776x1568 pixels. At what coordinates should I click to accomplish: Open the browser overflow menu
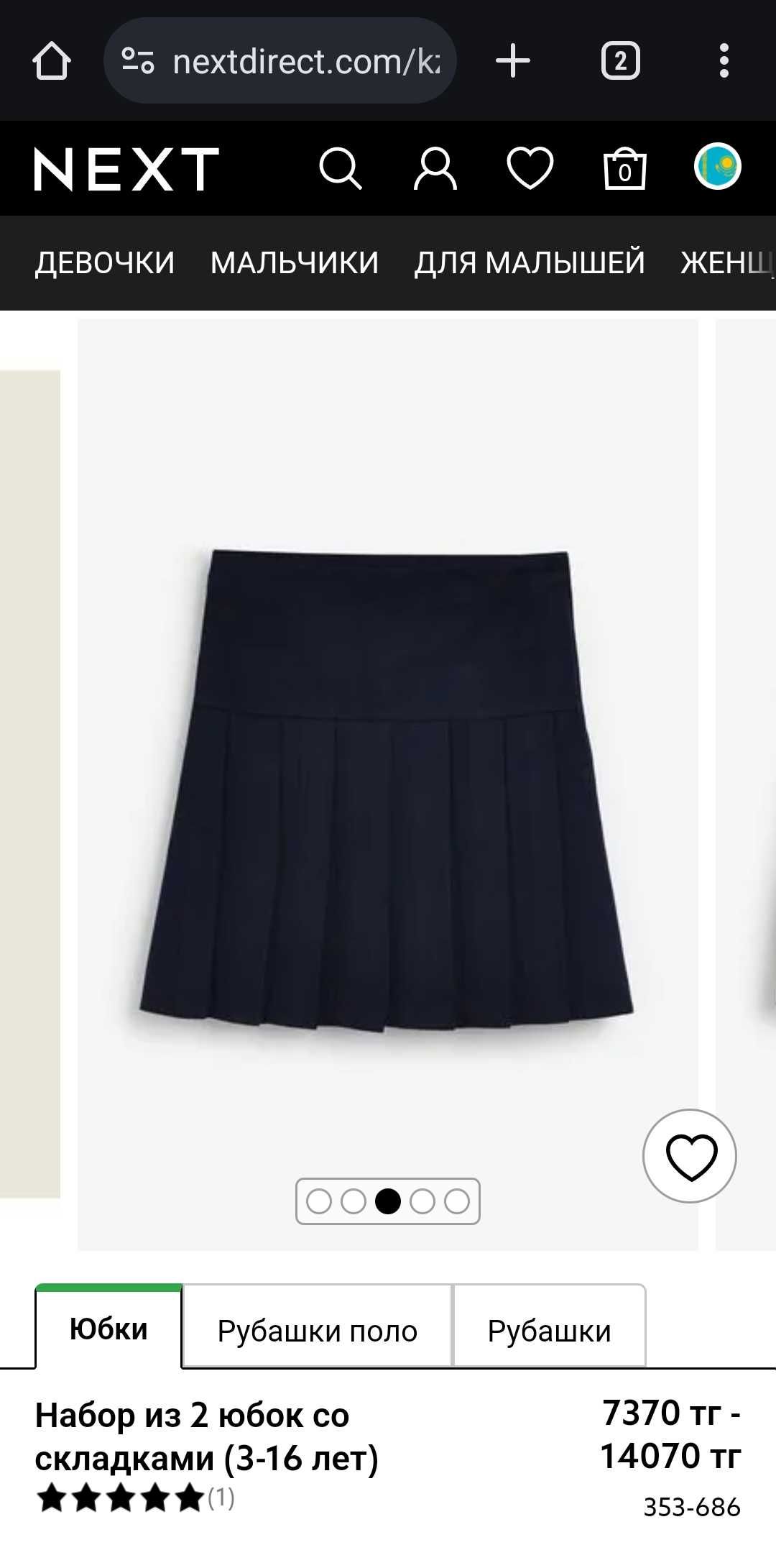[x=724, y=61]
